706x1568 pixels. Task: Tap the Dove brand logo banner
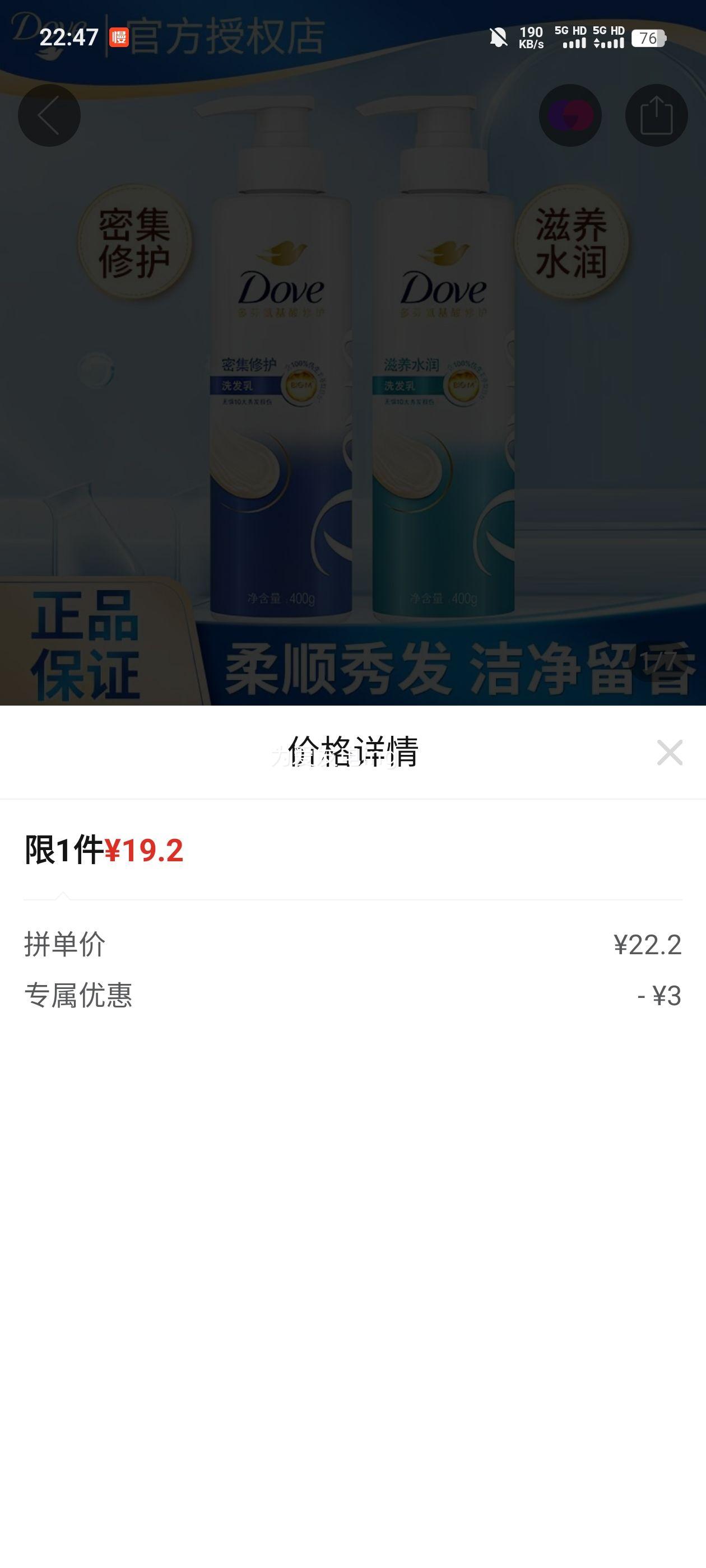[x=280, y=292]
